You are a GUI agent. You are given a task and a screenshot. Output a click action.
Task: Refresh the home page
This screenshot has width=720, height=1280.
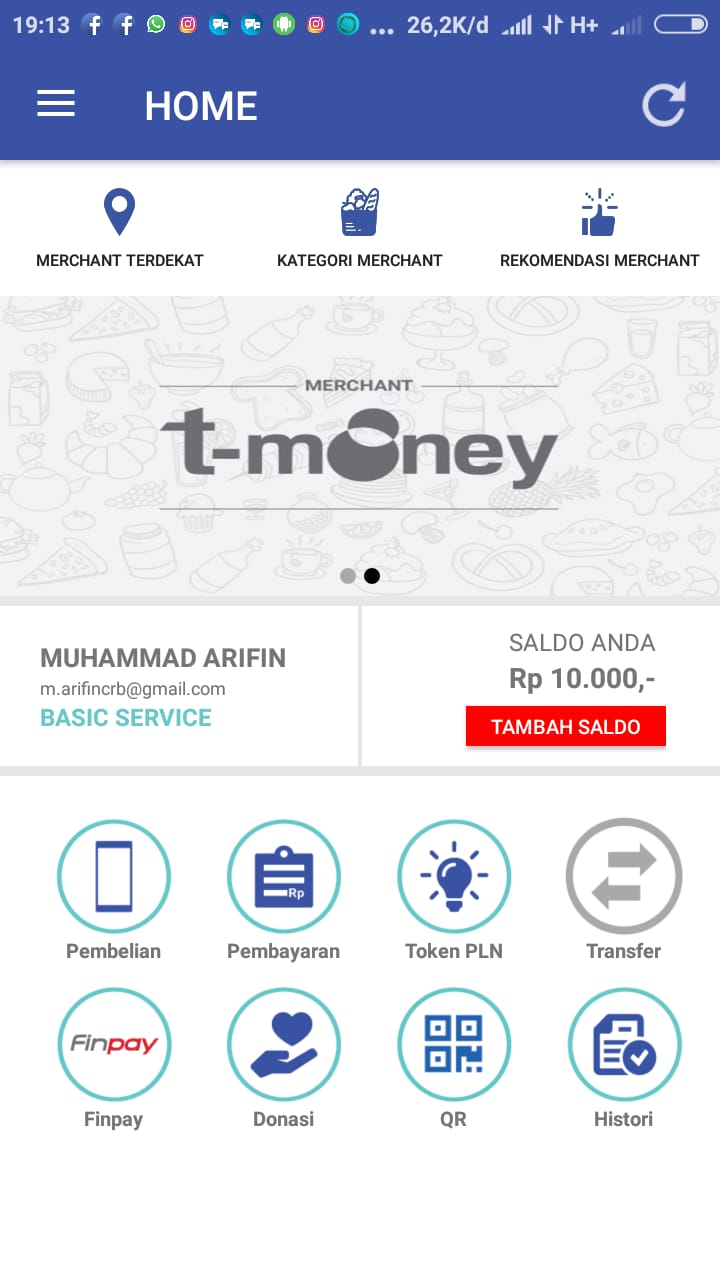click(x=664, y=105)
